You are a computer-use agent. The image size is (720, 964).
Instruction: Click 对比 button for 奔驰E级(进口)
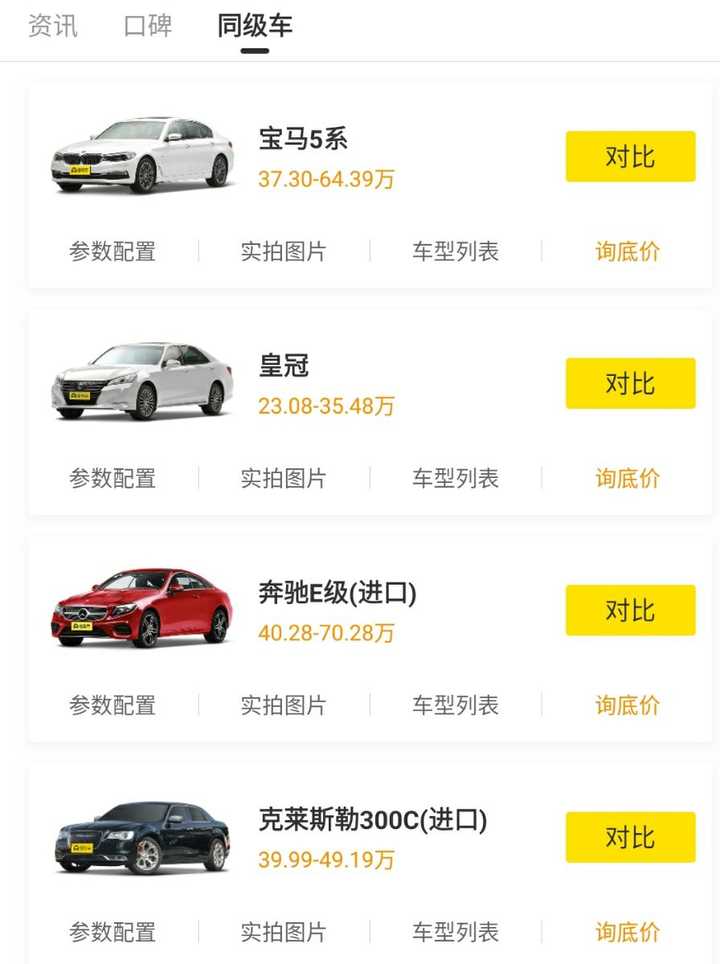631,608
